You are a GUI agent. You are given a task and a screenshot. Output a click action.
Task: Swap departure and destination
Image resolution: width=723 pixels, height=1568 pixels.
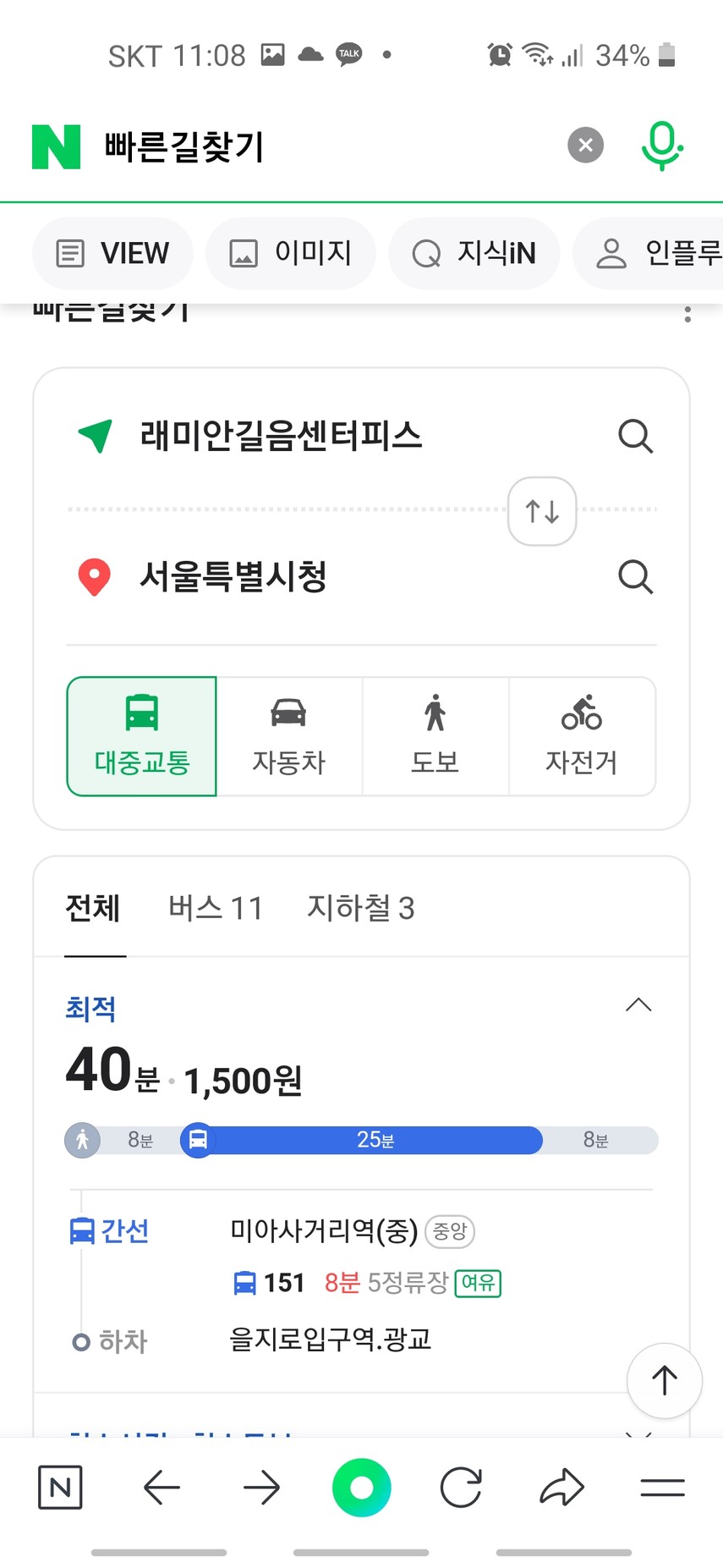click(542, 511)
